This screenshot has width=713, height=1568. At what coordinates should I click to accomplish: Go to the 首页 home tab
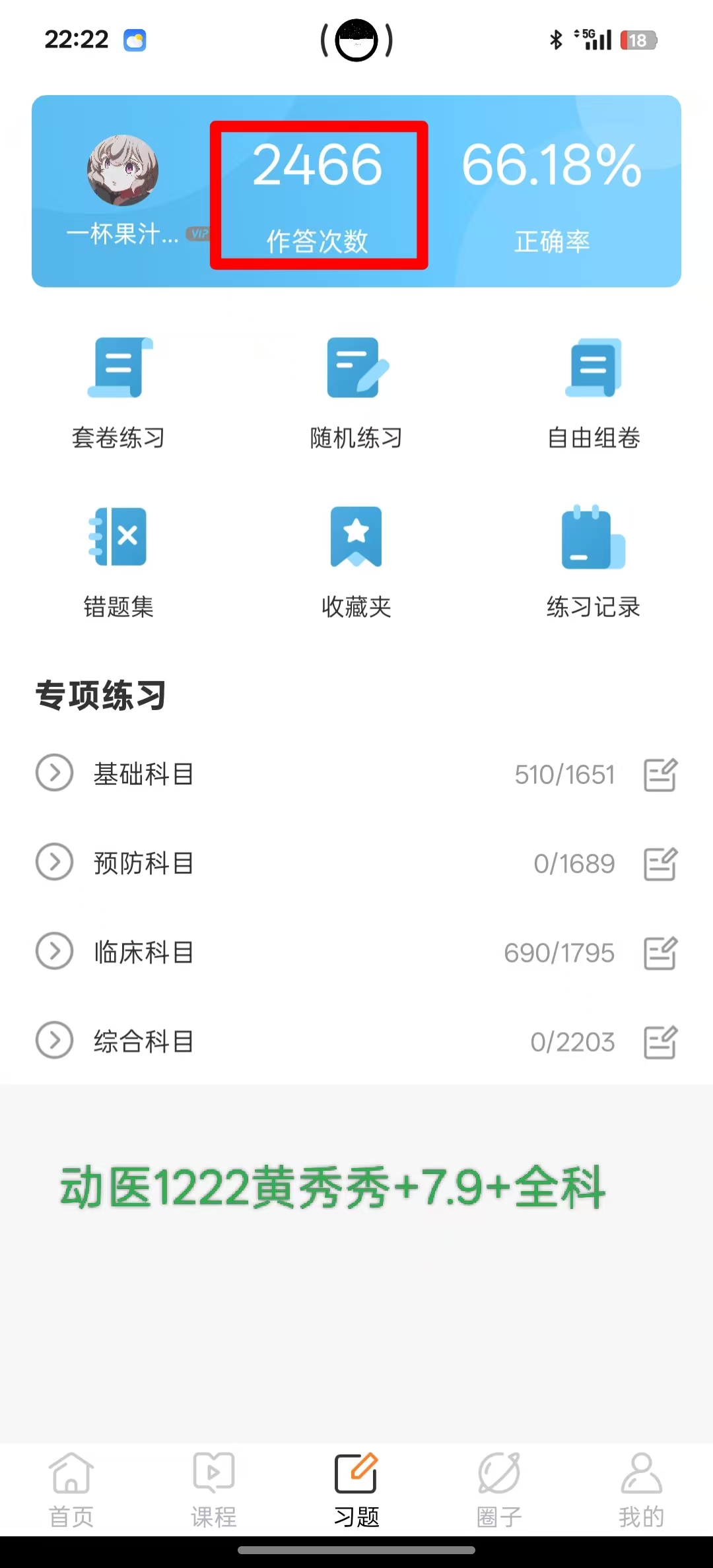71,1489
